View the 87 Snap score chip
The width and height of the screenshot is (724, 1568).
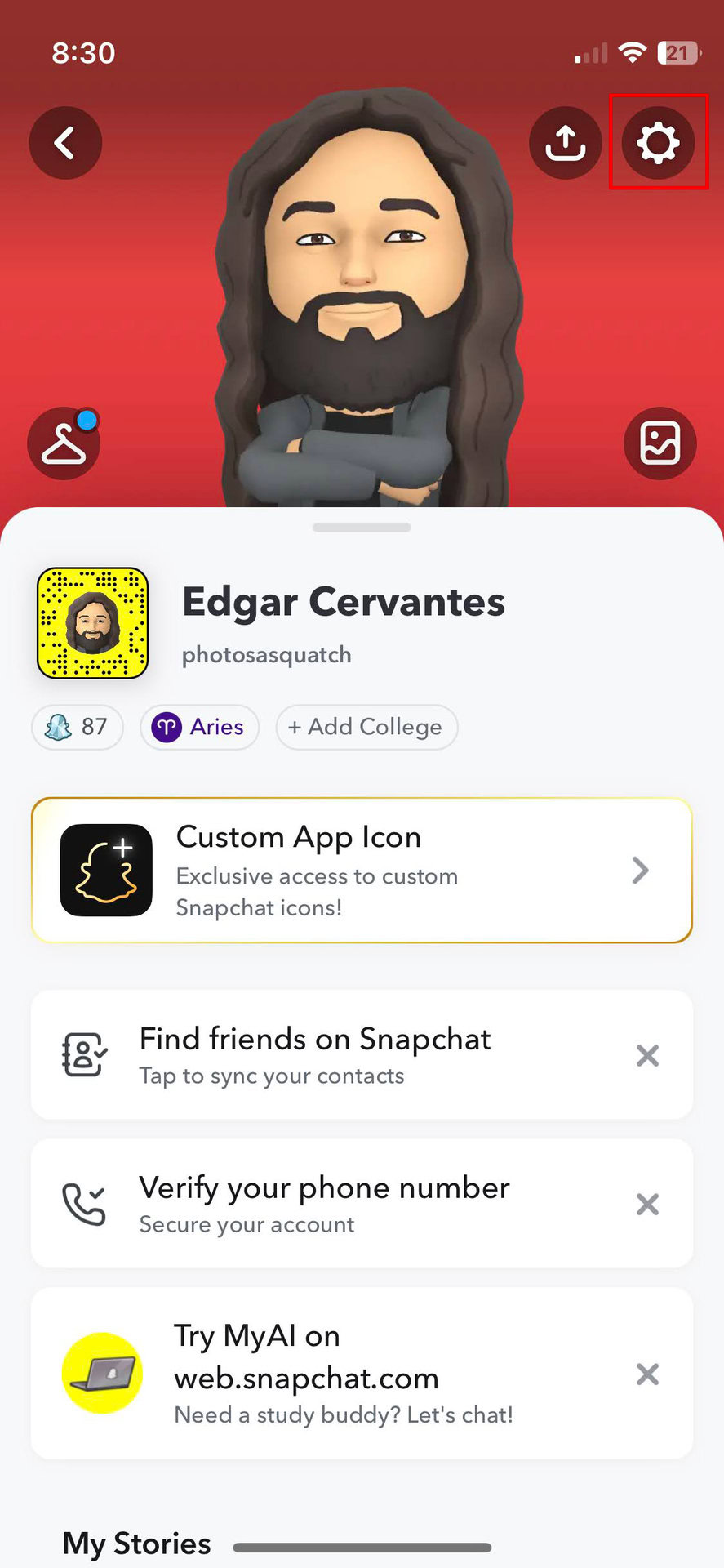[x=78, y=727]
